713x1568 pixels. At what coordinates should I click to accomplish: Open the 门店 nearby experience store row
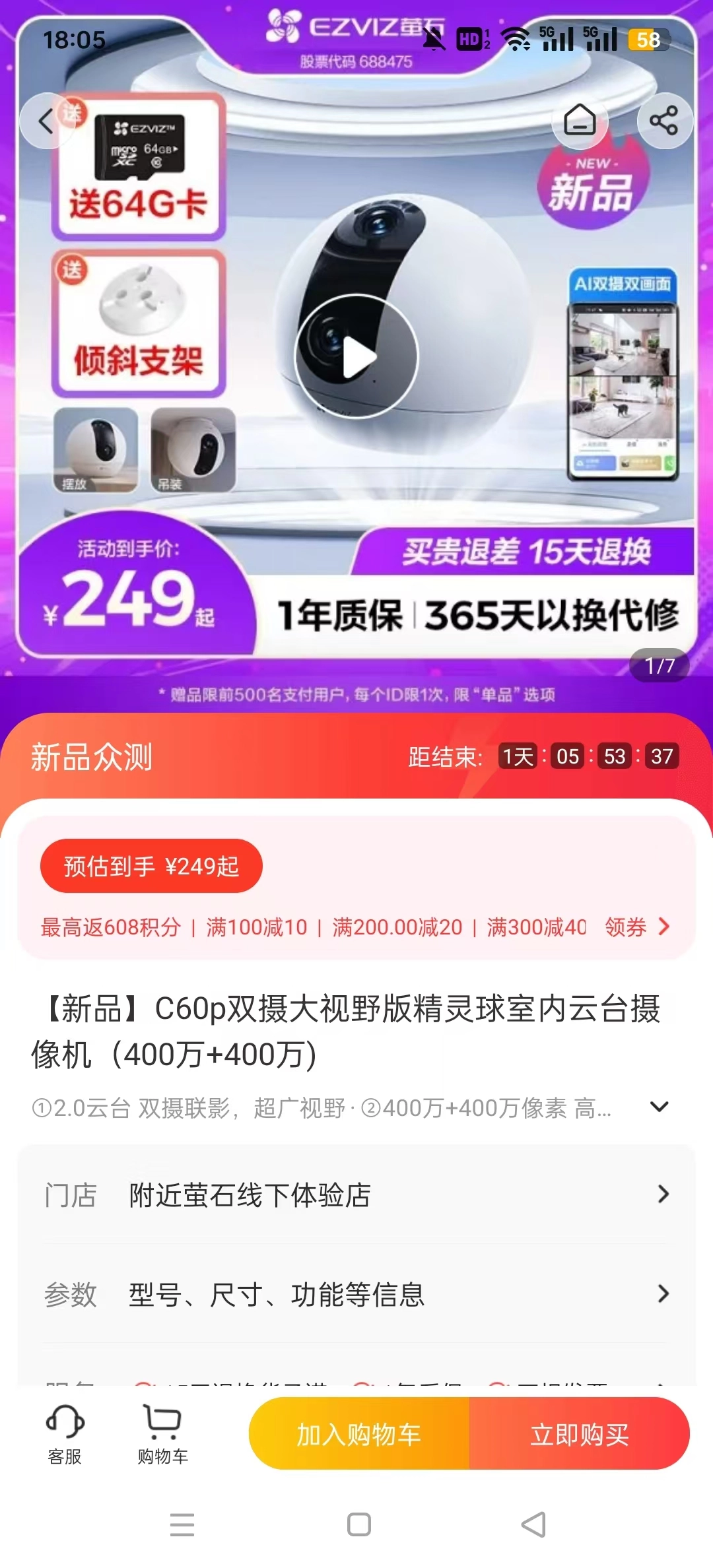tap(356, 1194)
